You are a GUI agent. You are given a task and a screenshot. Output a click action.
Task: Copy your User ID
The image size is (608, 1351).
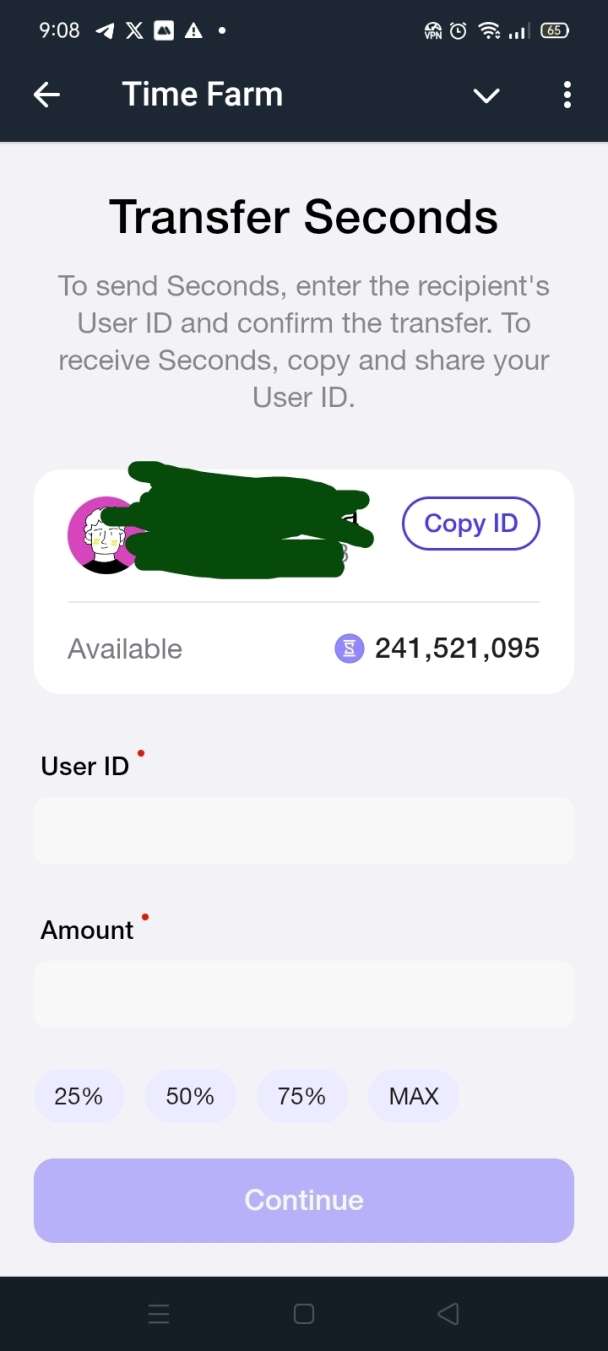(471, 524)
